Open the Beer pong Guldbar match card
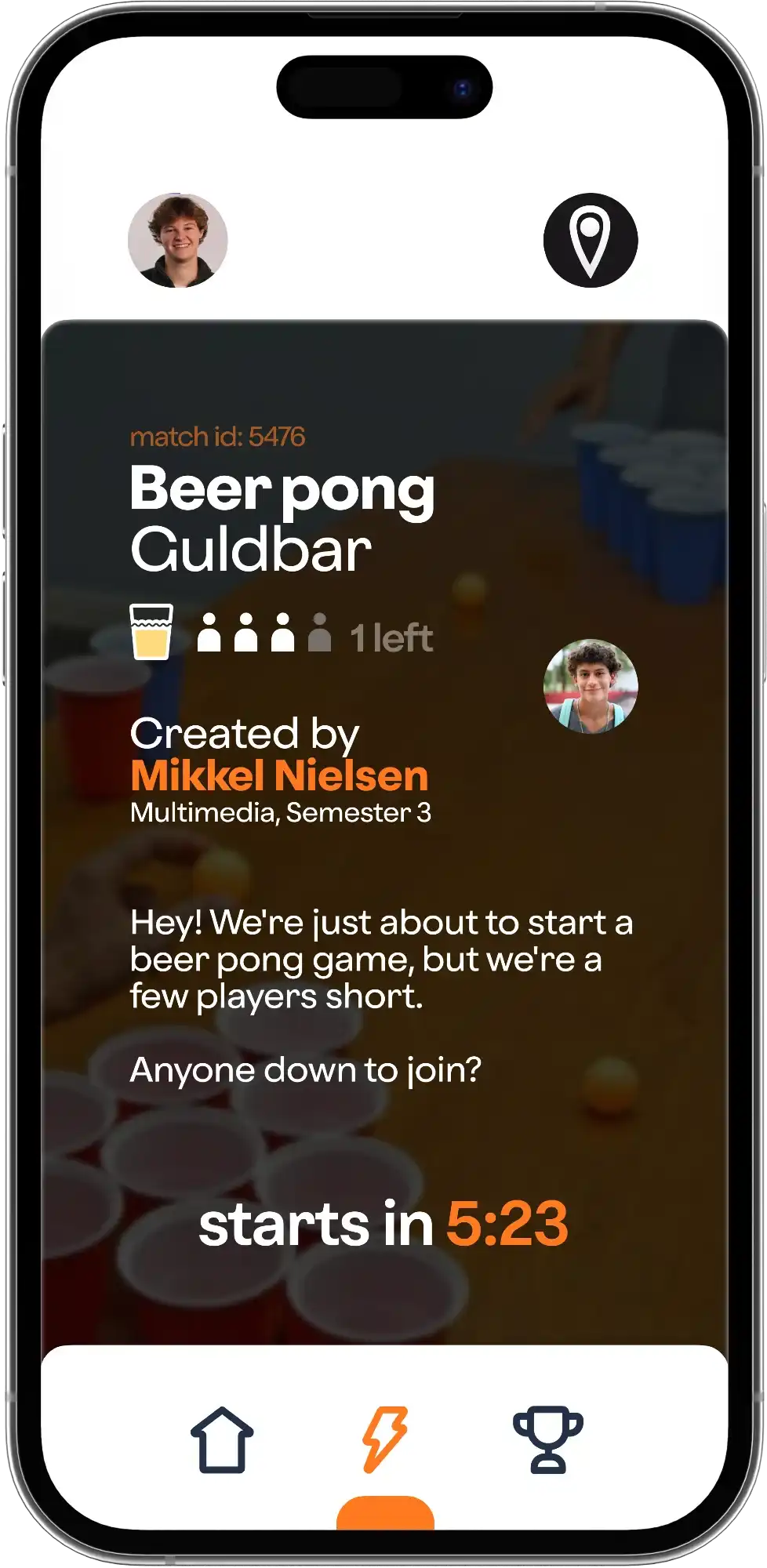 tap(384, 833)
